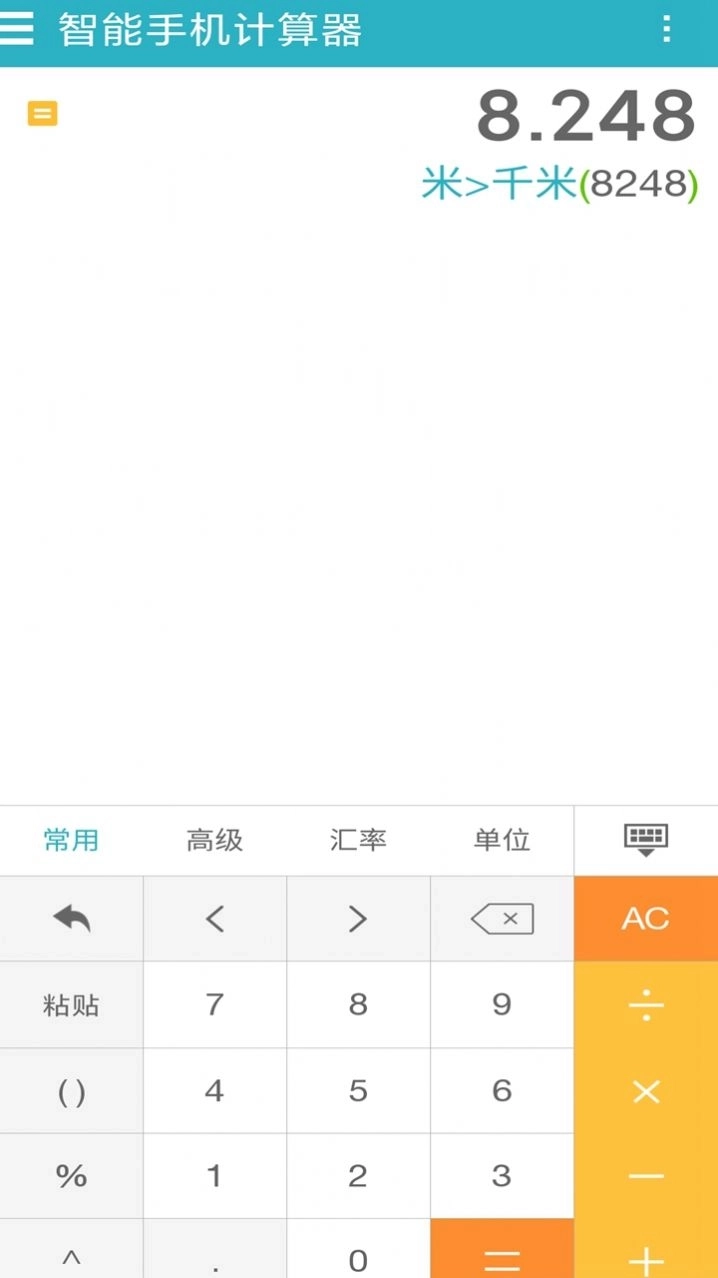Choose the multiply operator

click(646, 1091)
